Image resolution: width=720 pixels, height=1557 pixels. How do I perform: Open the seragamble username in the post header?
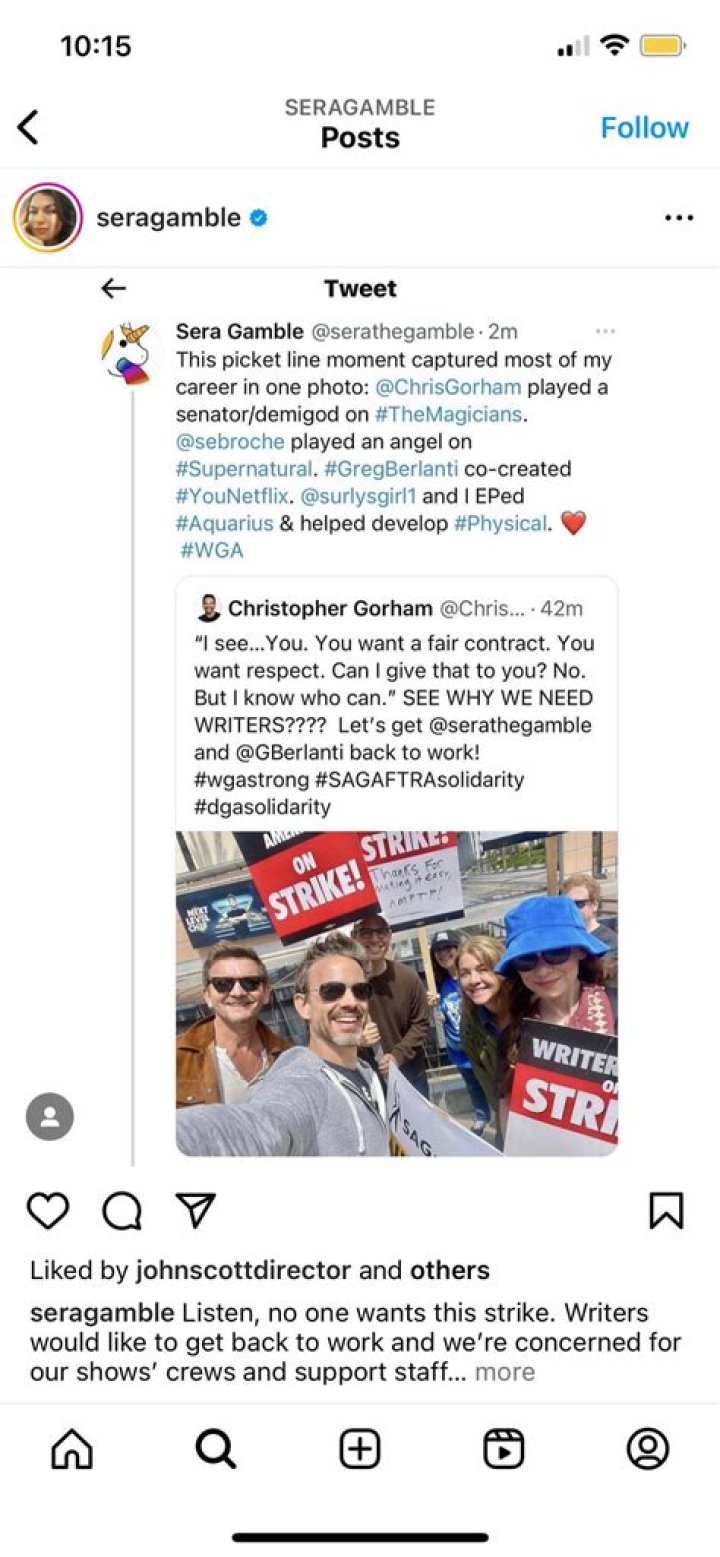click(x=168, y=217)
